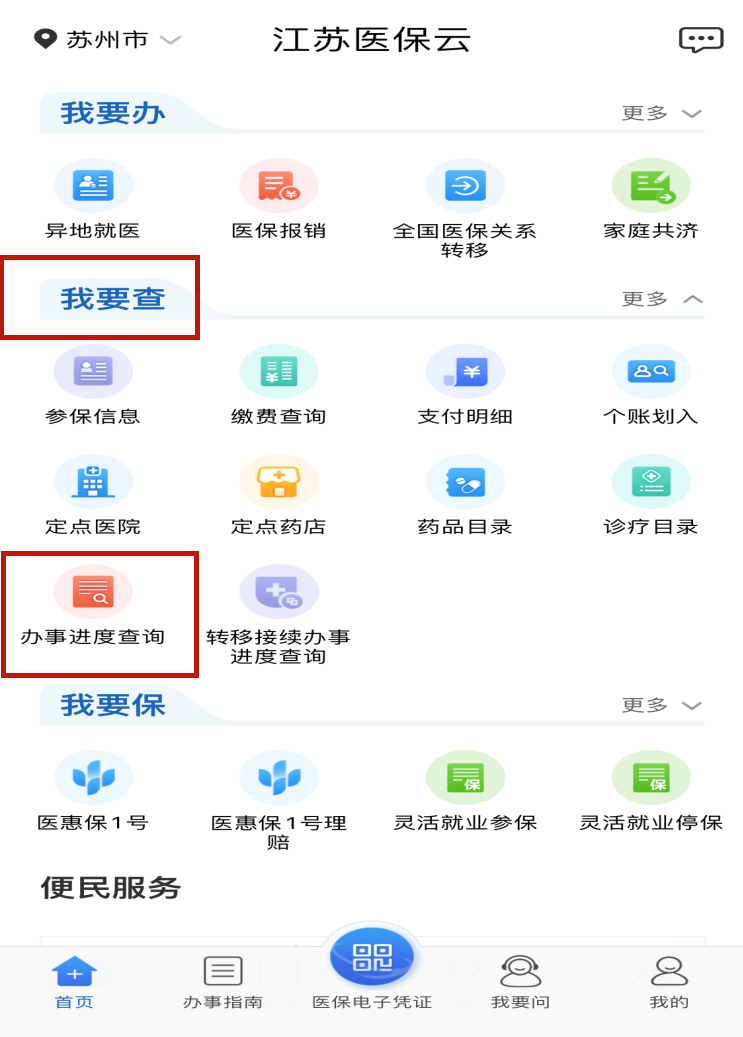Open 家庭共济 service
Screen dimensions: 743x1037
[x=651, y=199]
